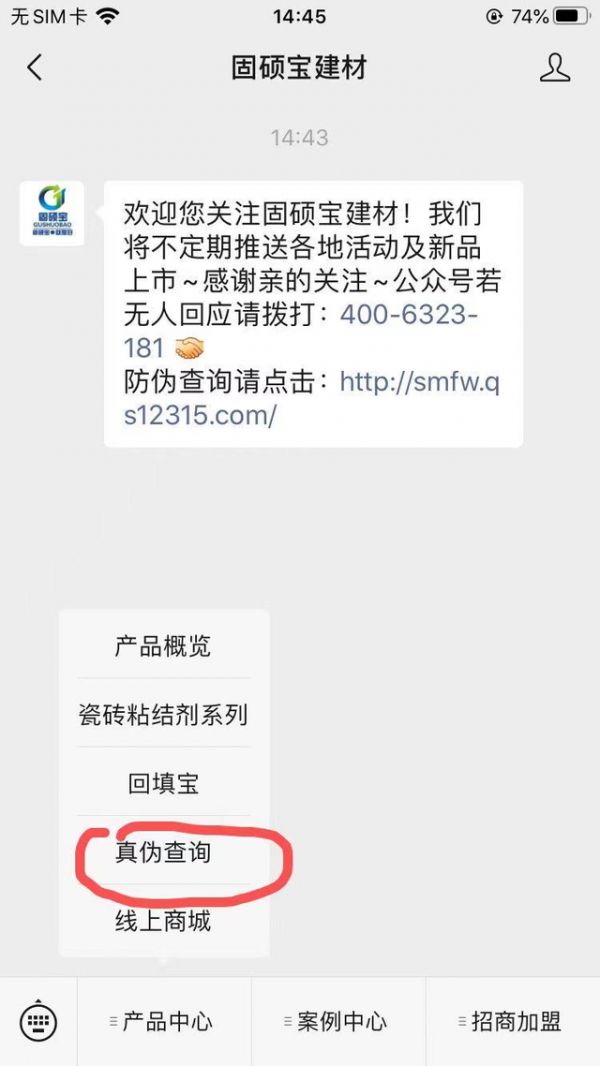Screen dimensions: 600x1066
Task: Open the 招商加盟 bottom menu
Action: click(x=513, y=1022)
